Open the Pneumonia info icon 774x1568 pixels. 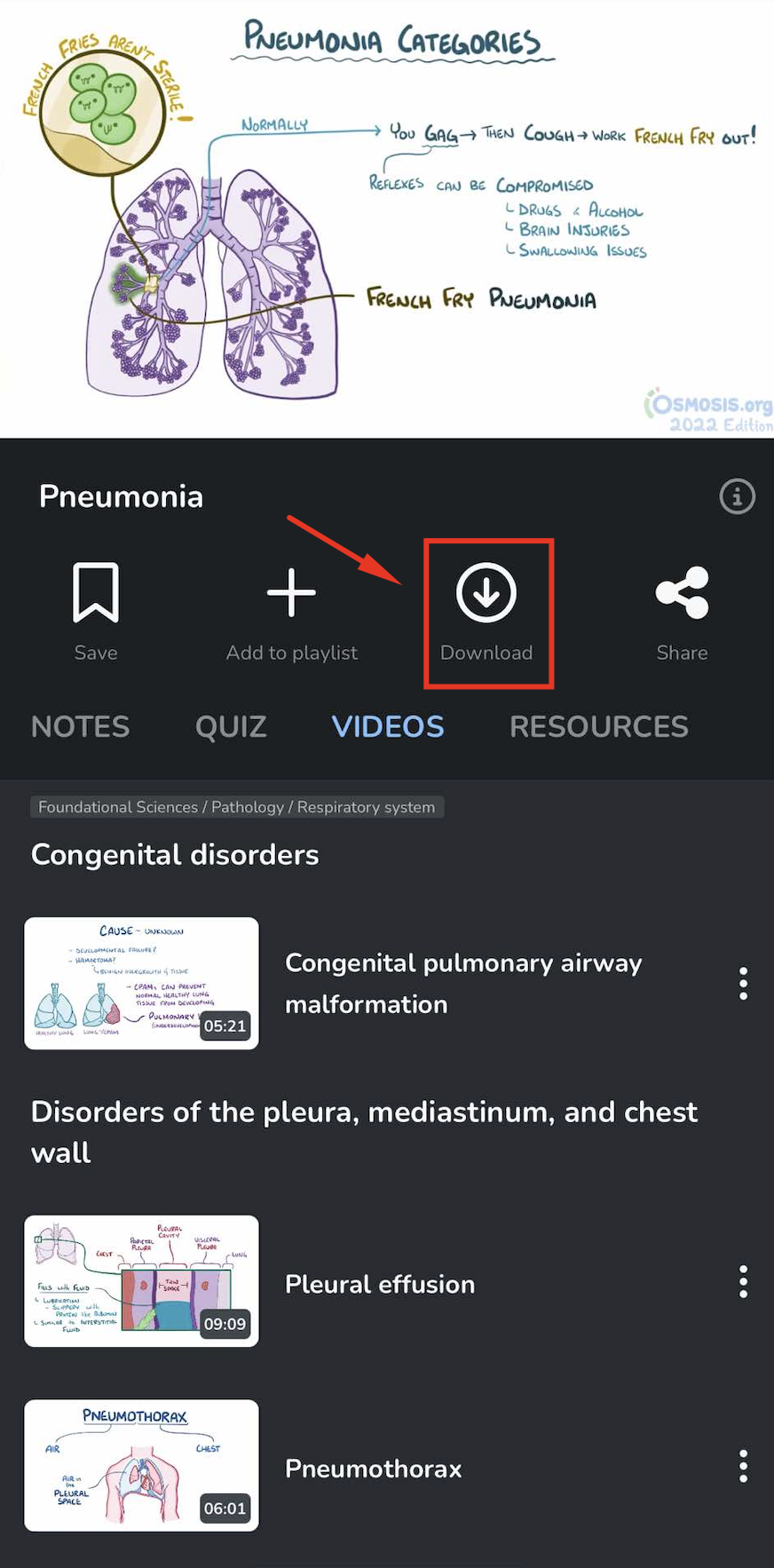737,496
